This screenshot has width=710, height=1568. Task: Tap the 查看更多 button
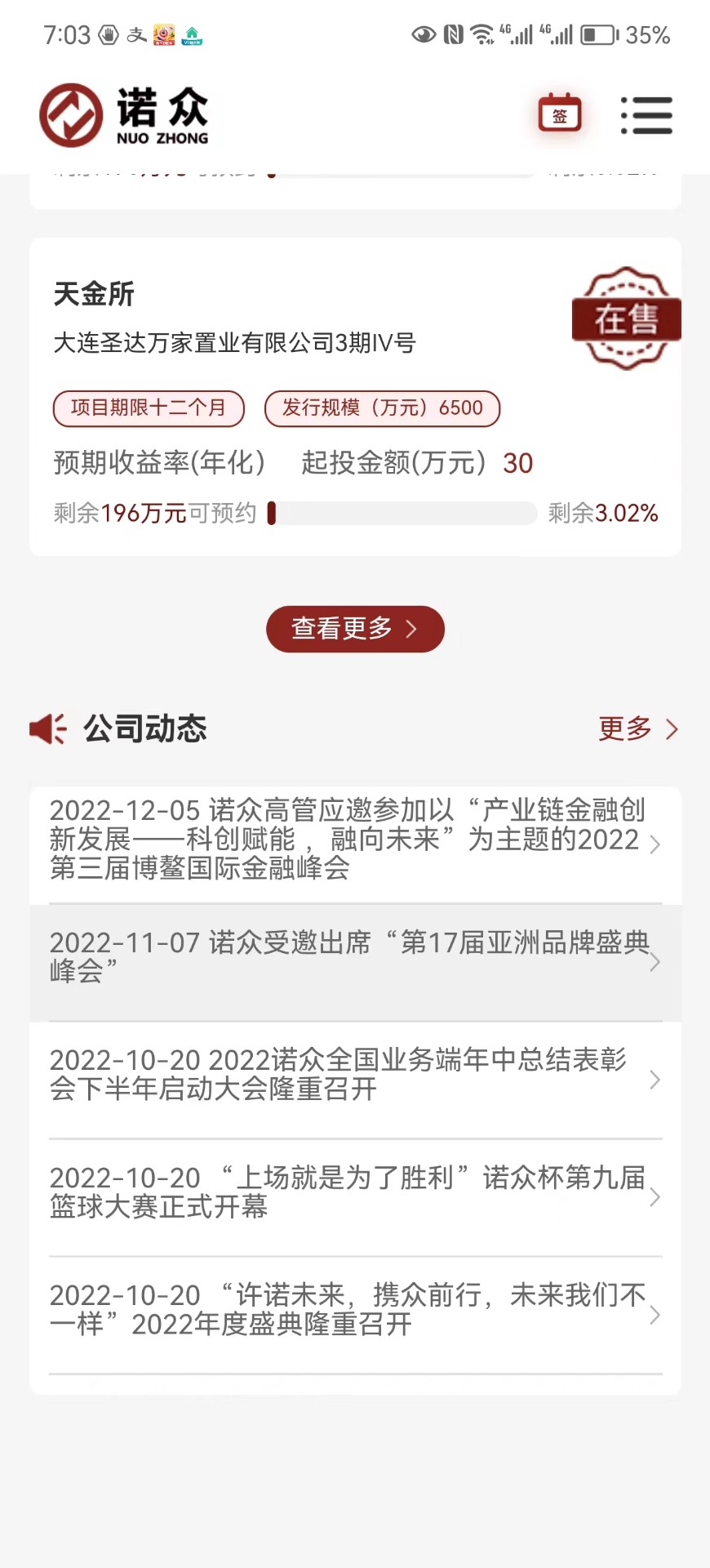point(355,629)
